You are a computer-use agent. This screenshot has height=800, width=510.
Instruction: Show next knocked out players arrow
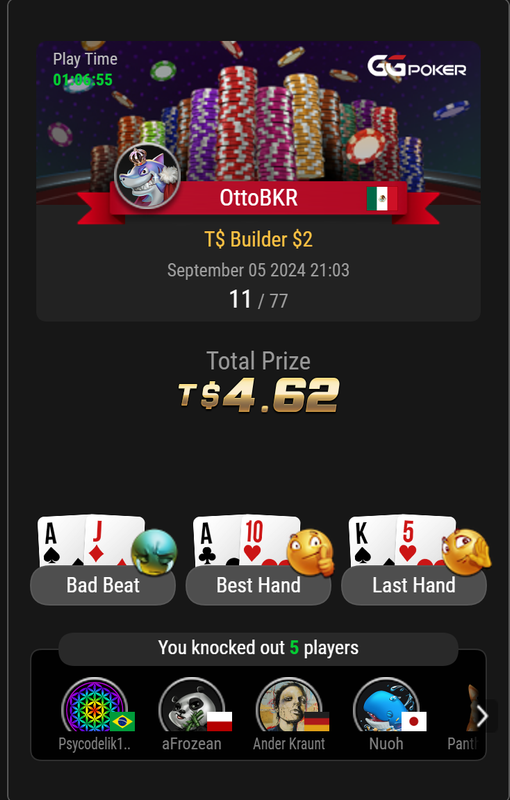pos(482,716)
